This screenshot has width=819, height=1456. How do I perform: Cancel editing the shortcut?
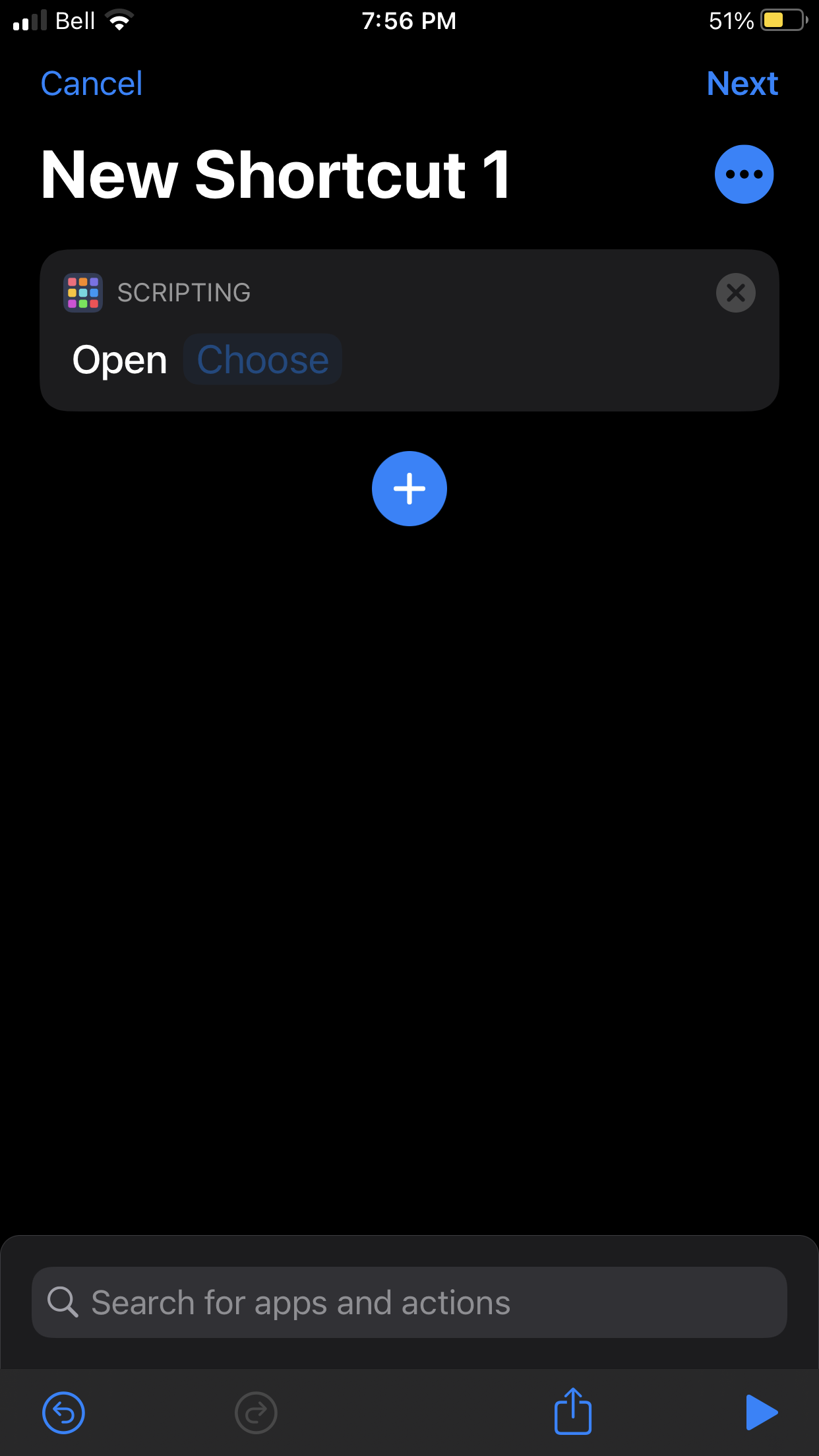click(91, 83)
